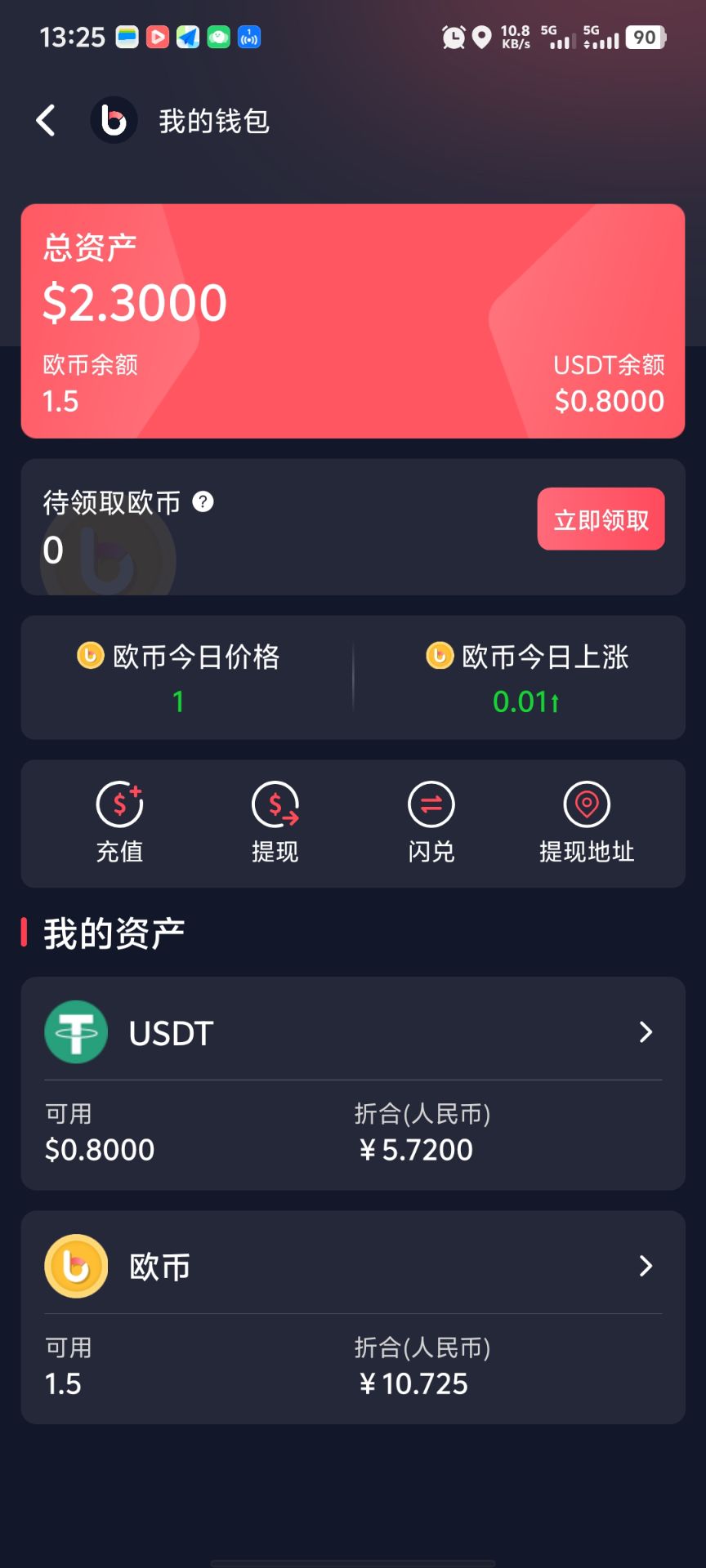Tap the 欧币 coin icon
Screen dimensions: 706x1568
(75, 1265)
